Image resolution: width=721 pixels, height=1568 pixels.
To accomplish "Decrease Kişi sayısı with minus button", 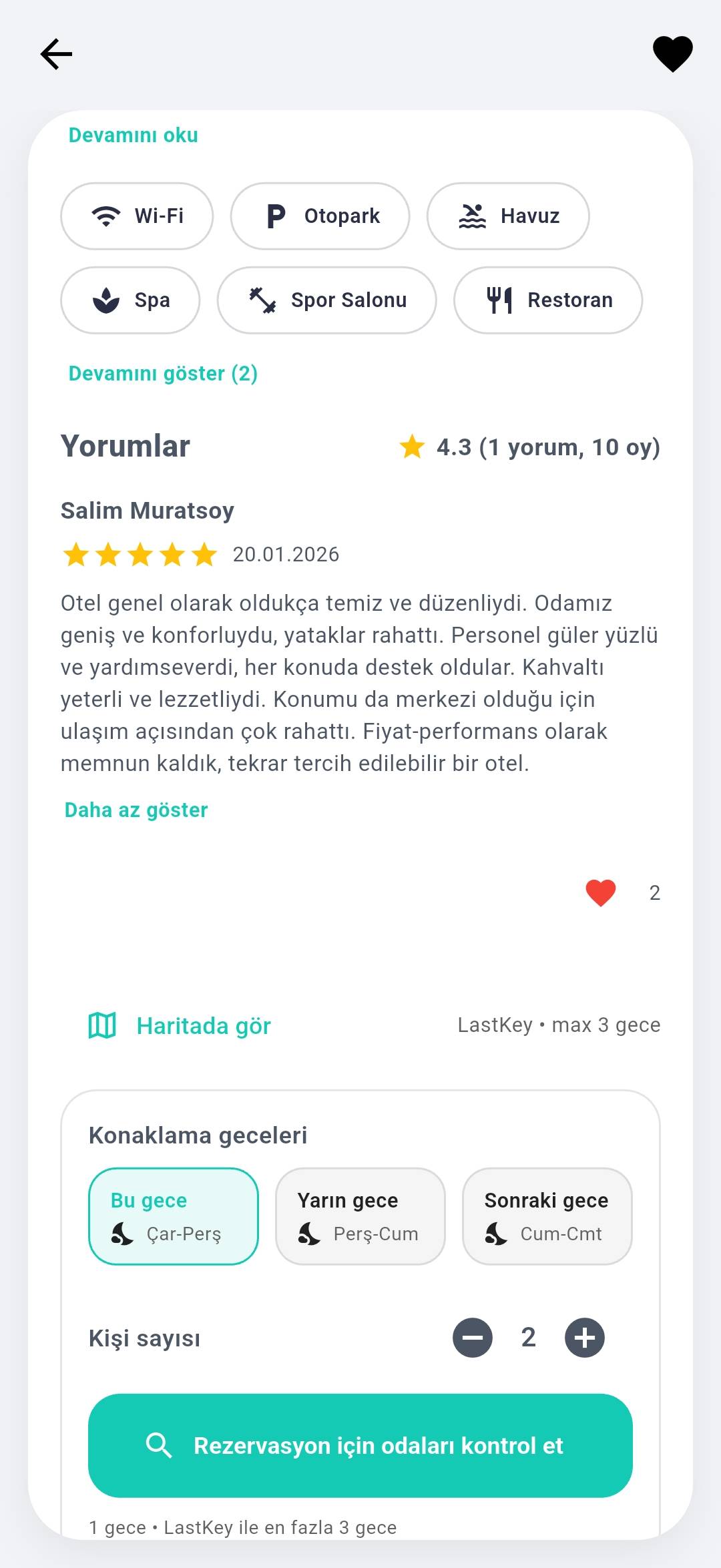I will click(x=473, y=1338).
